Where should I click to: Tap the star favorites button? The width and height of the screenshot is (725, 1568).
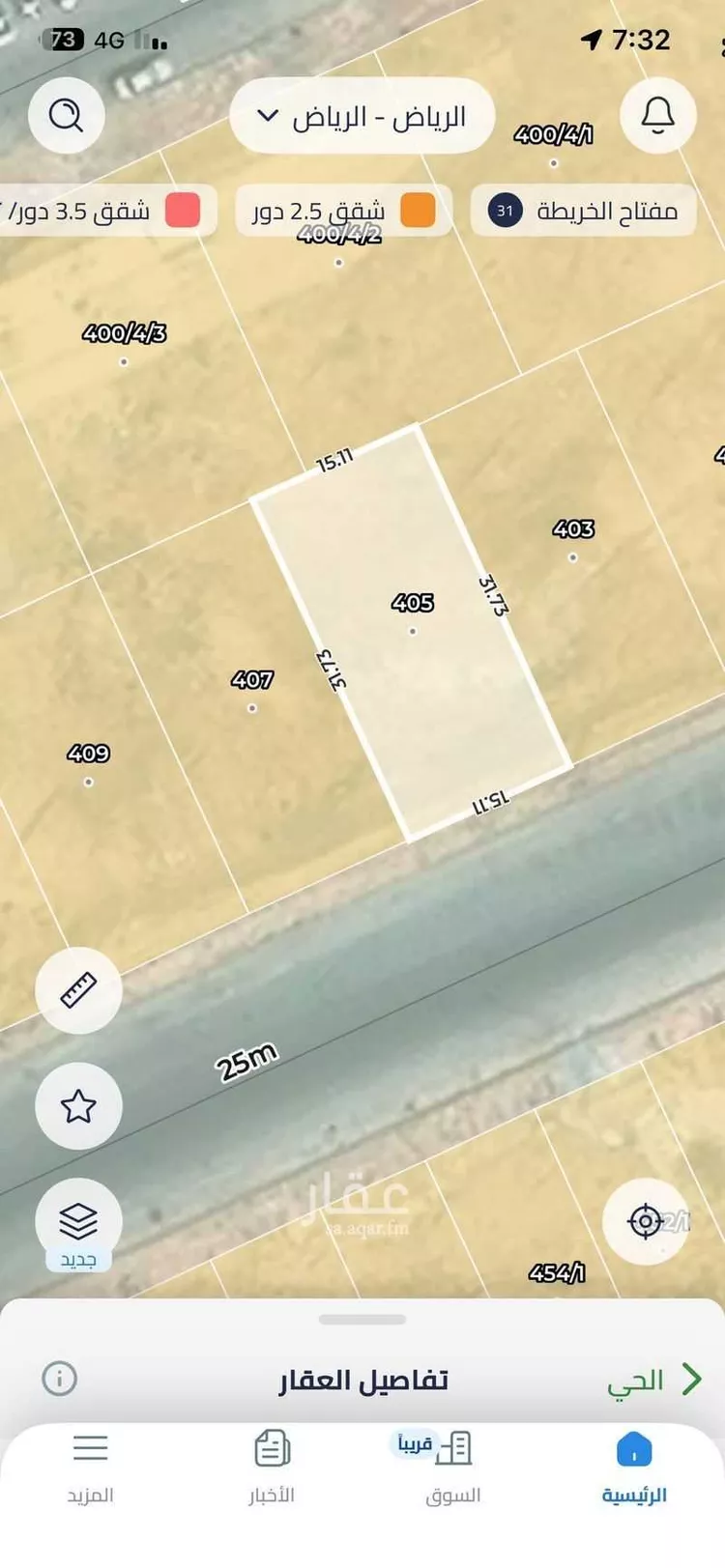tap(78, 1106)
